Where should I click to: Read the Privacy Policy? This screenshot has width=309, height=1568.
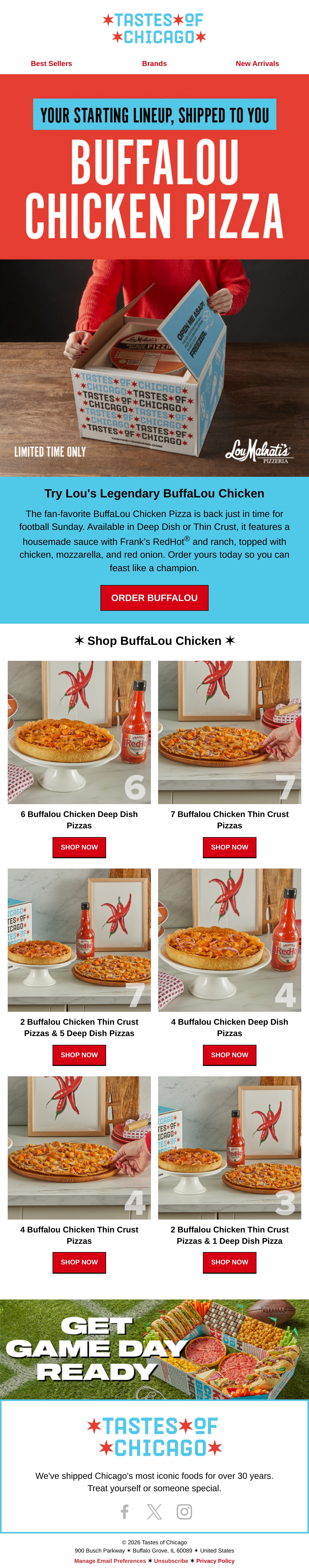215,1561
